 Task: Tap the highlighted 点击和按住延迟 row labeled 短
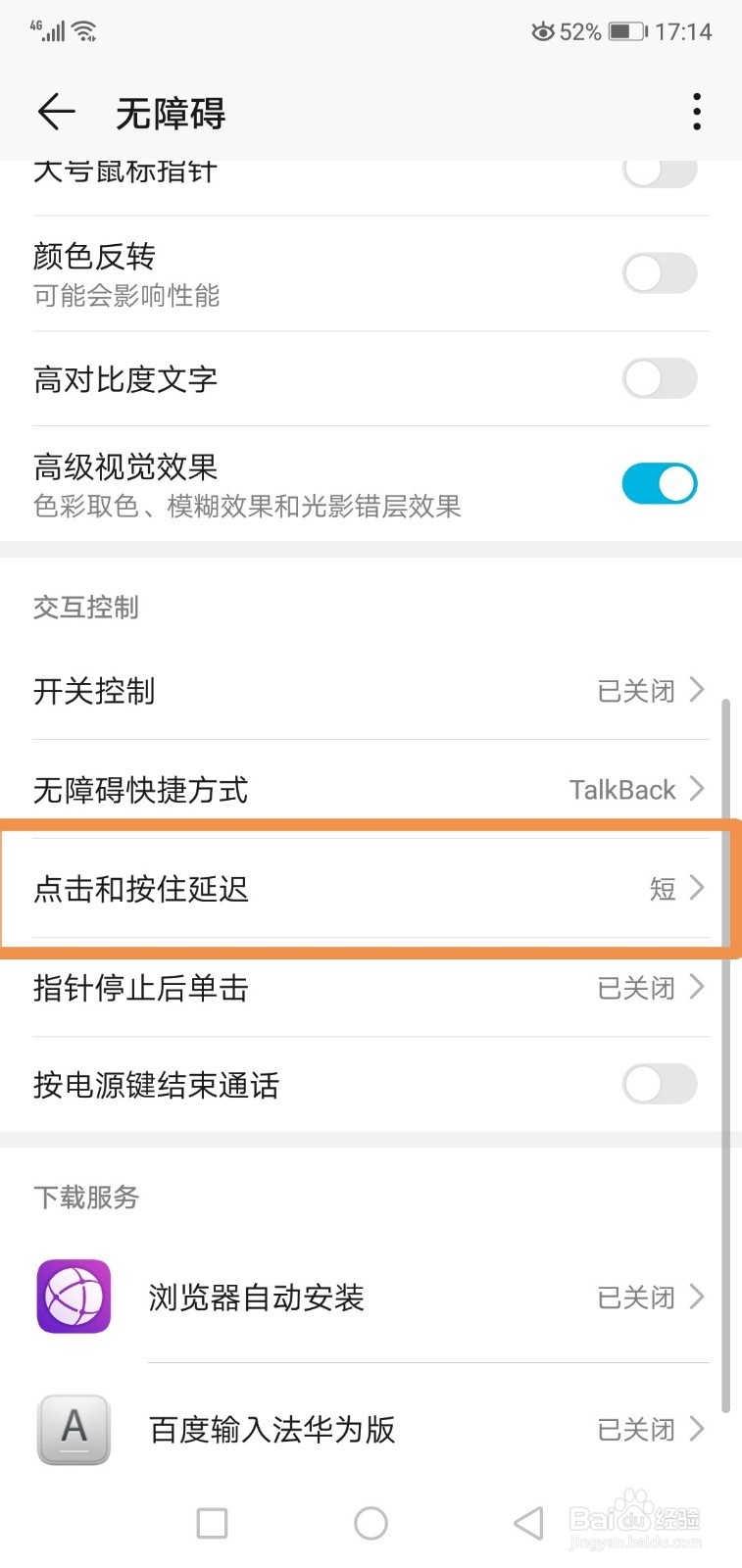(x=371, y=889)
